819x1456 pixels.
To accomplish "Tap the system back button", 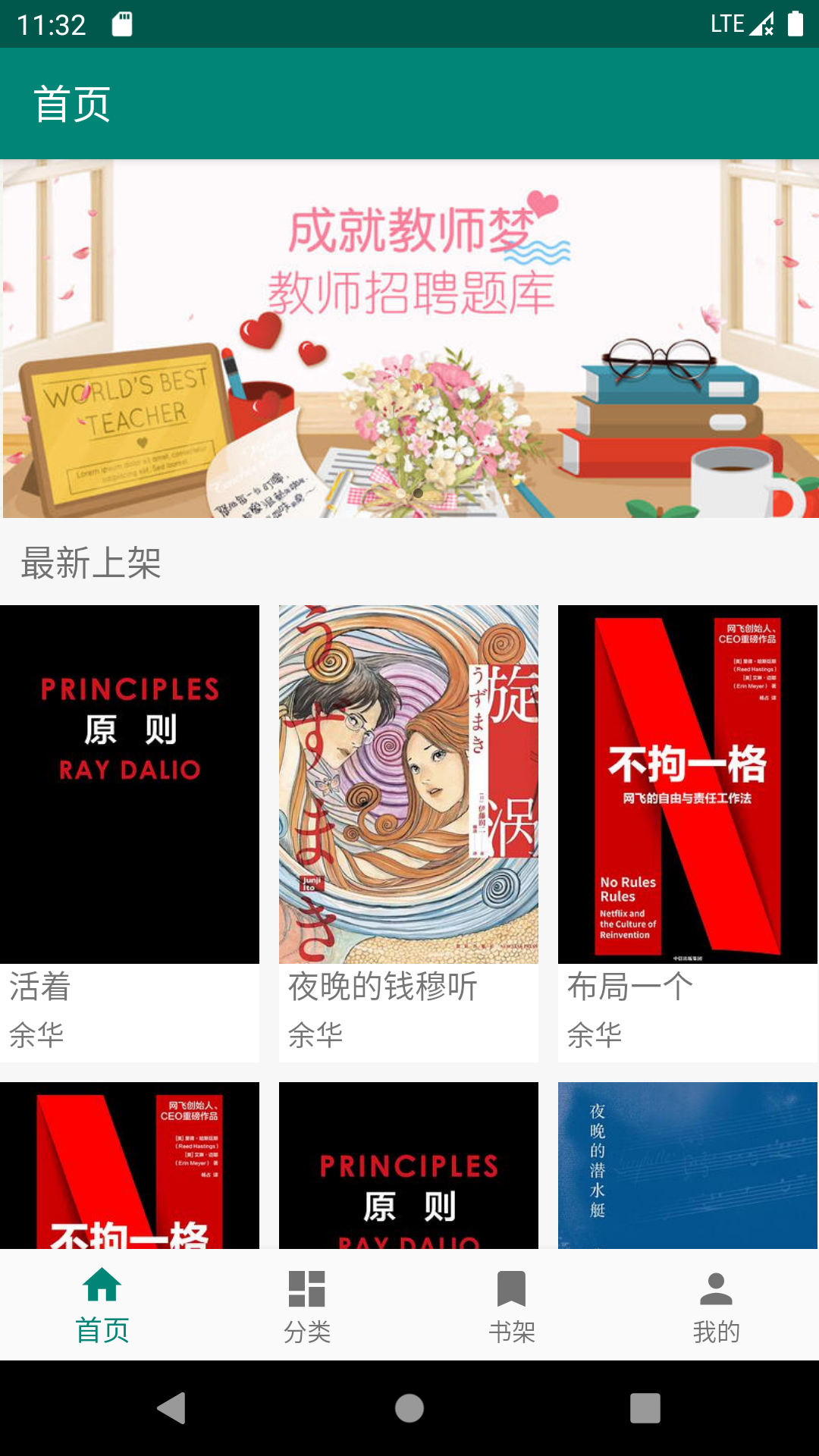I will [172, 1408].
